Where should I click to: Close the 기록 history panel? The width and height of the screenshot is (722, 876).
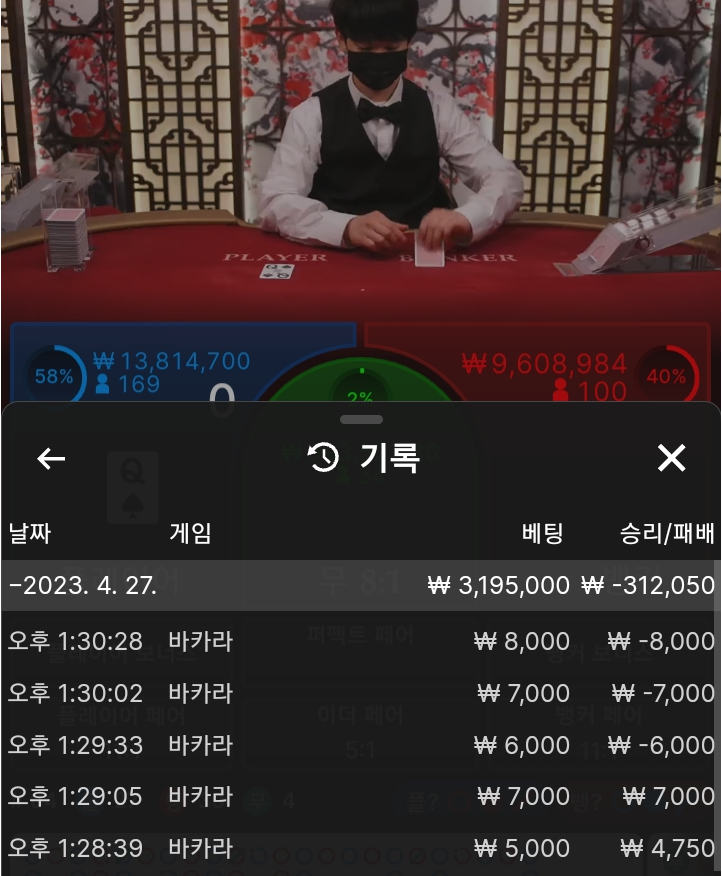pyautogui.click(x=671, y=458)
